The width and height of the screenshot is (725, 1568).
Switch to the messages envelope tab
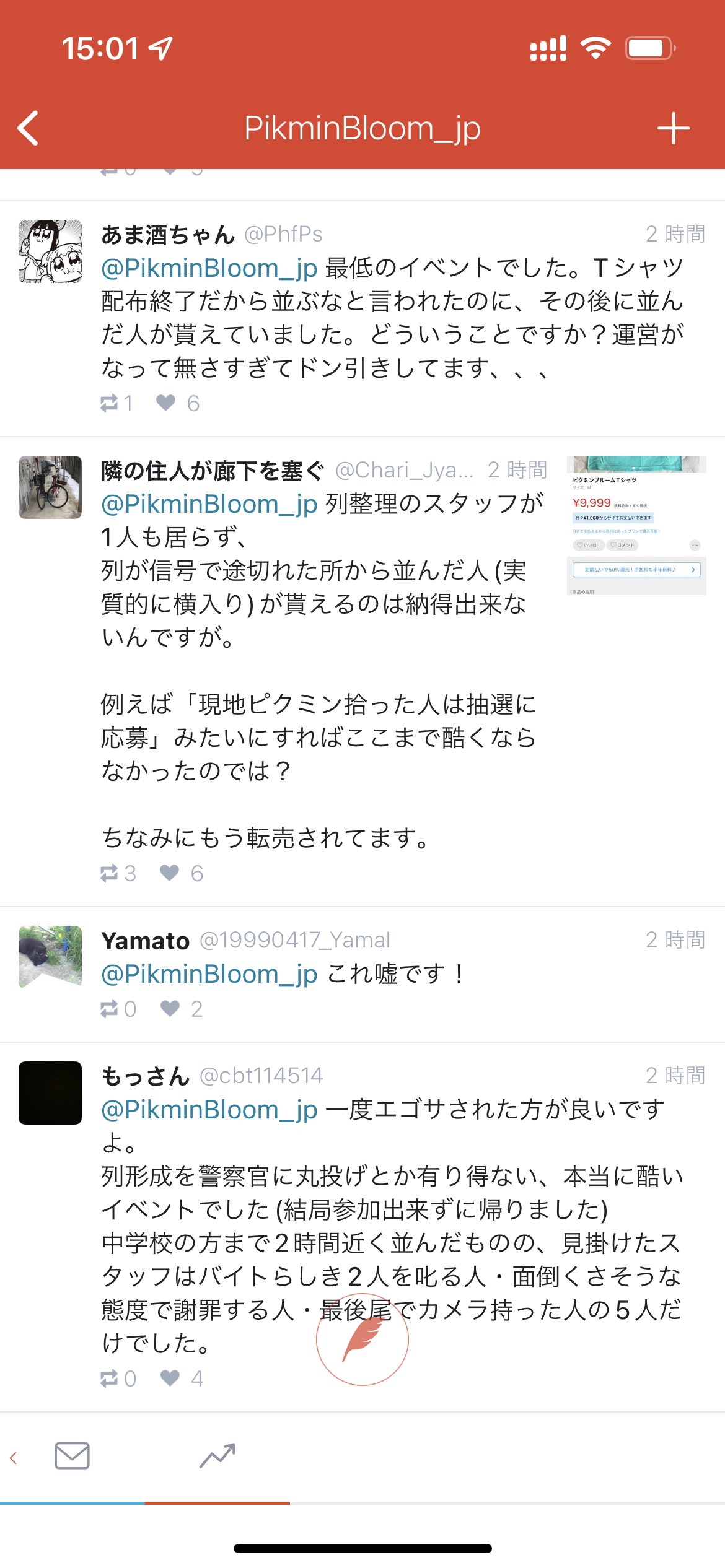[x=72, y=1455]
